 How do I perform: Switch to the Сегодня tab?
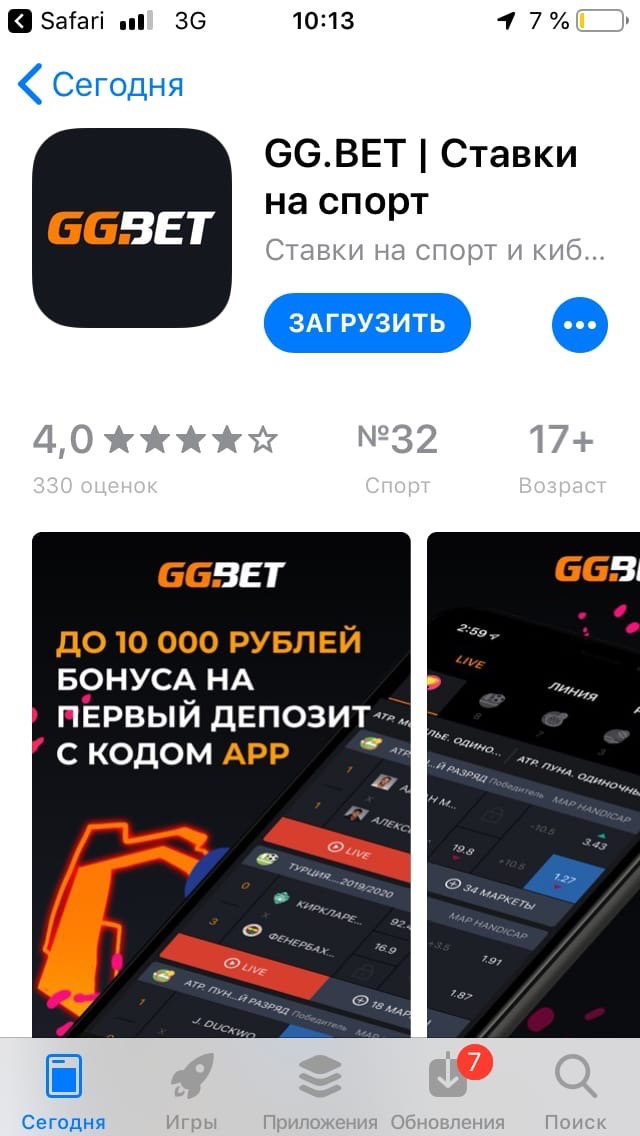[x=64, y=1091]
